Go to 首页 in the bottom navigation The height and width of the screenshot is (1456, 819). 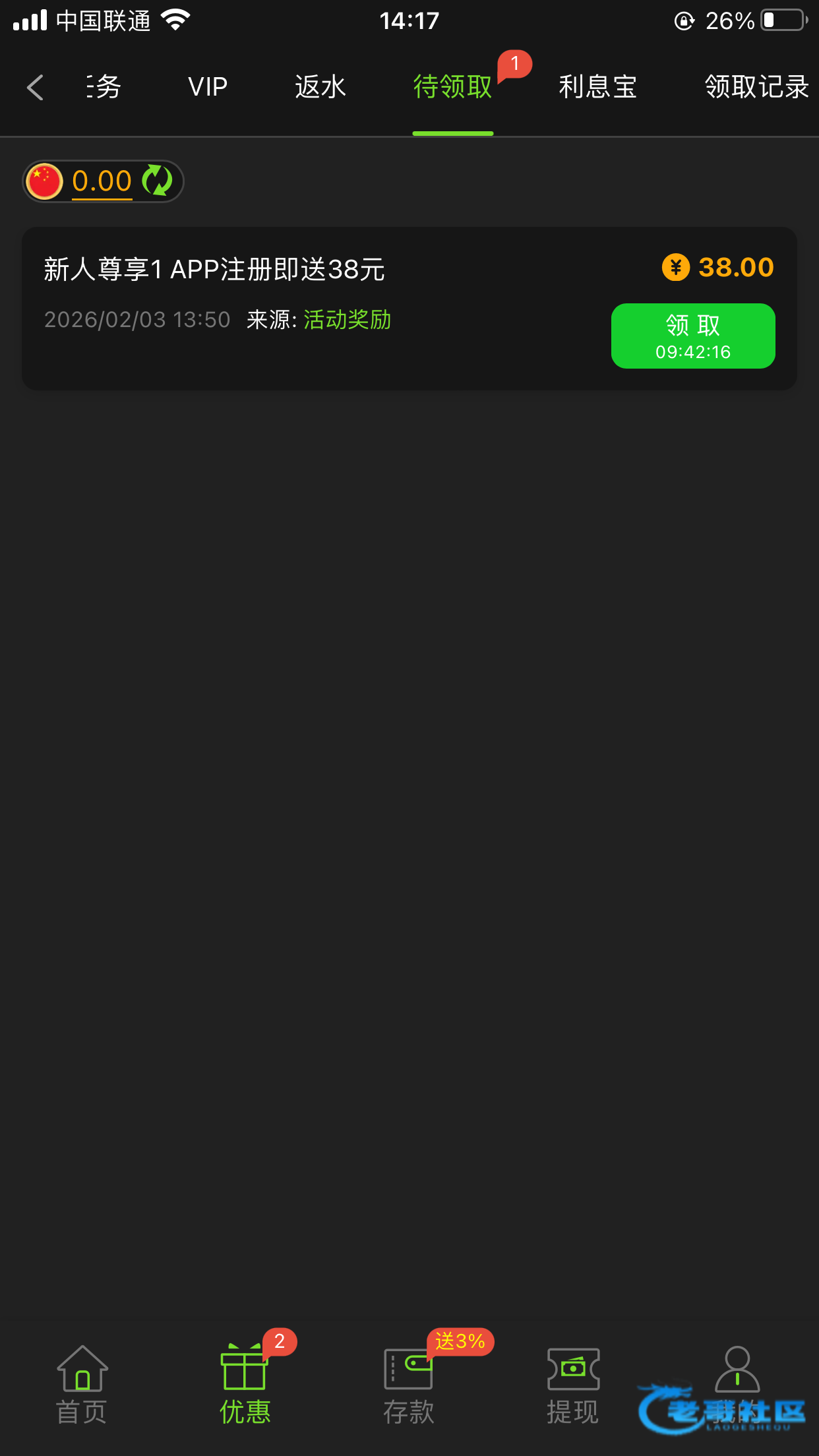pyautogui.click(x=82, y=1385)
